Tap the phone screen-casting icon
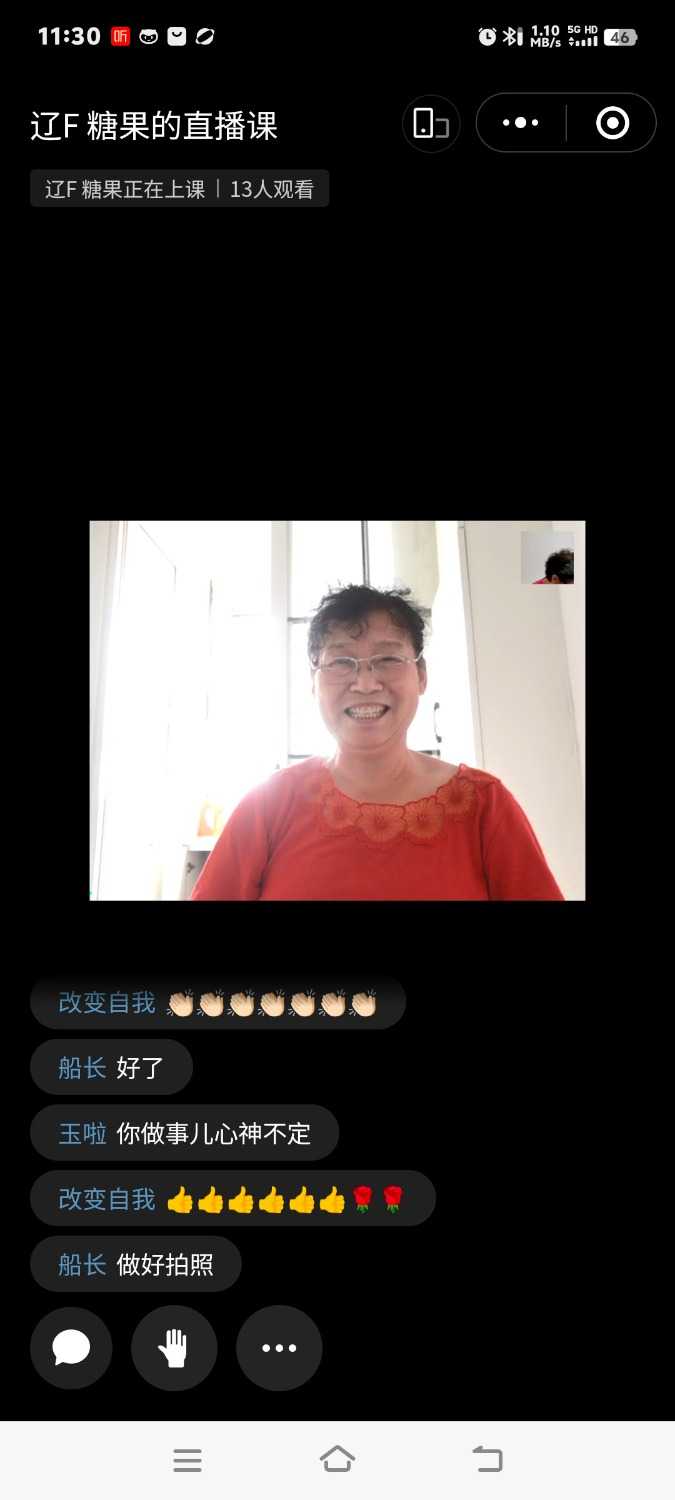 (431, 123)
